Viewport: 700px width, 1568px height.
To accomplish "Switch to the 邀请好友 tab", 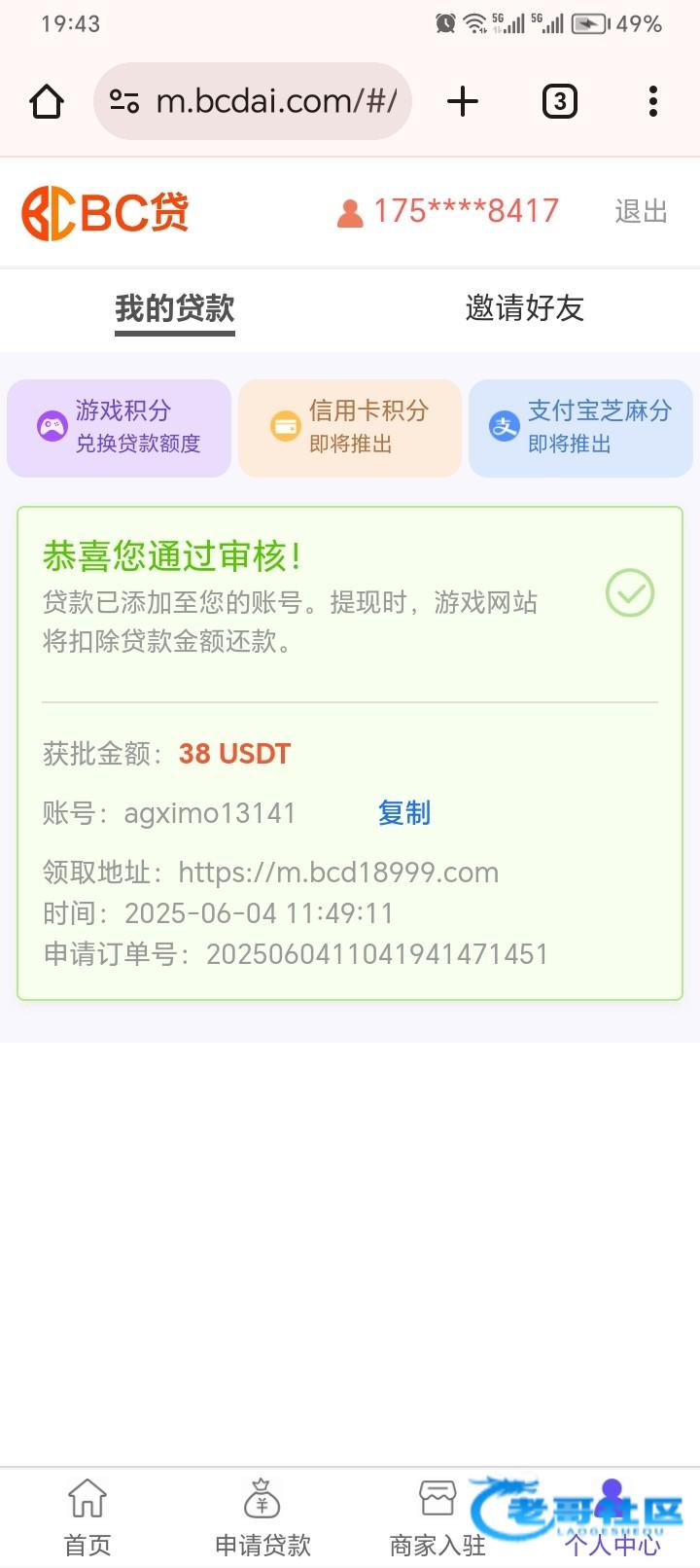I will click(x=524, y=308).
